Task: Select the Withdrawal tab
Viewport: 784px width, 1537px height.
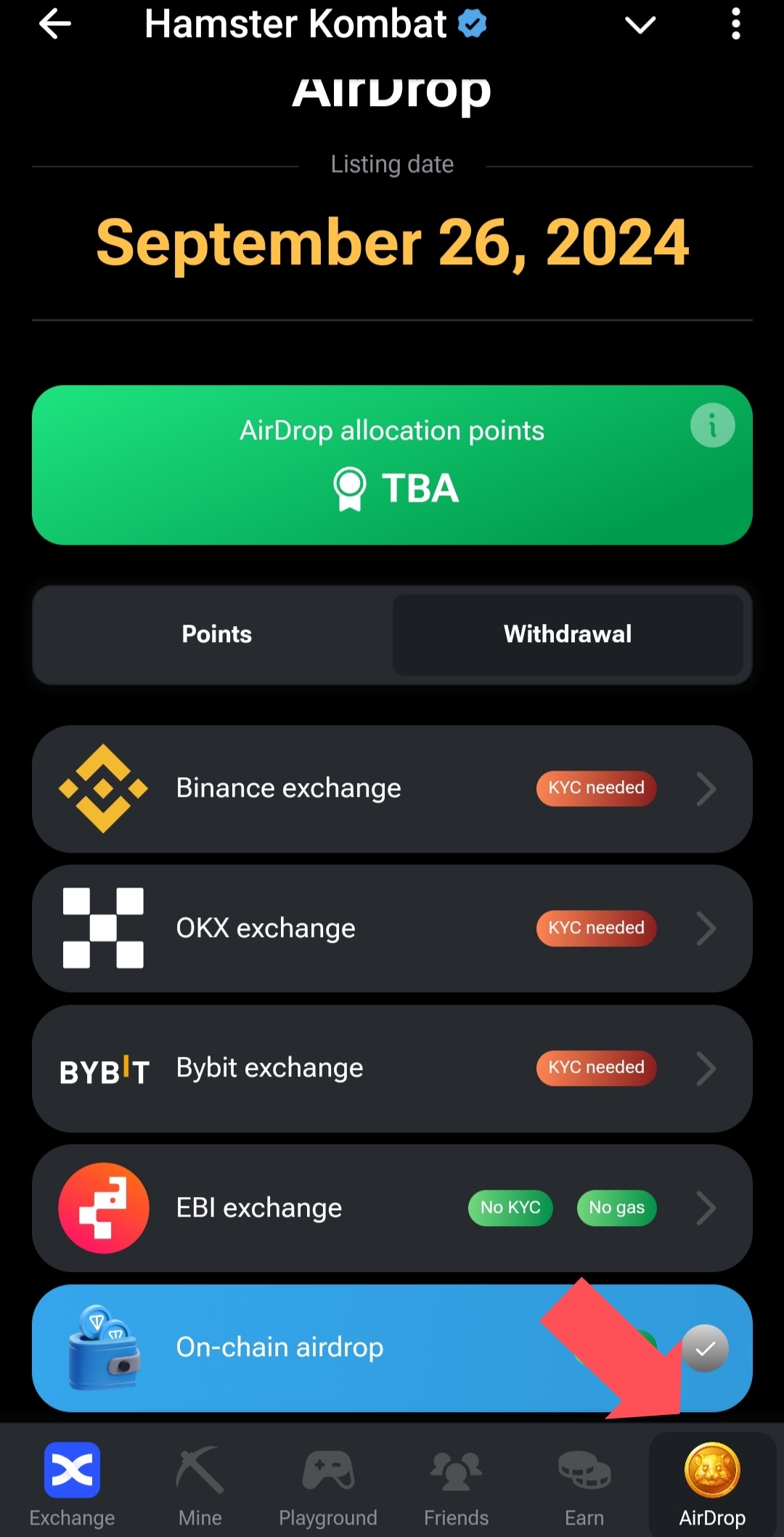Action: coord(568,634)
